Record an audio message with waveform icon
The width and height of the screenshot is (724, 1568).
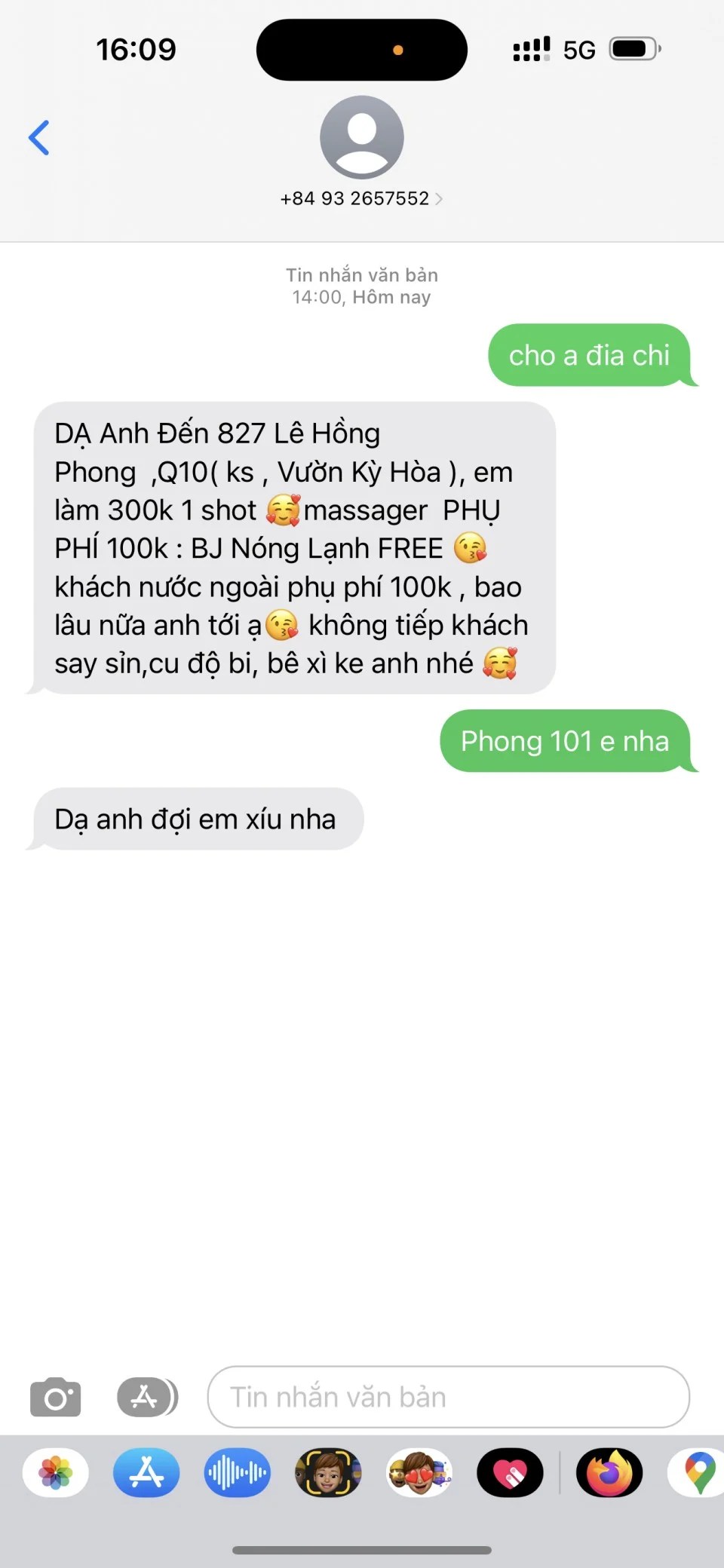(x=237, y=1472)
